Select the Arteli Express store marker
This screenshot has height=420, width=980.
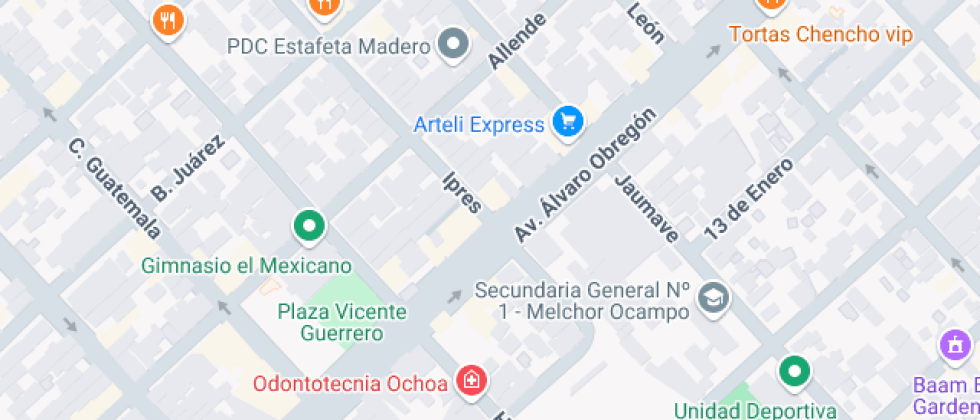click(x=569, y=123)
